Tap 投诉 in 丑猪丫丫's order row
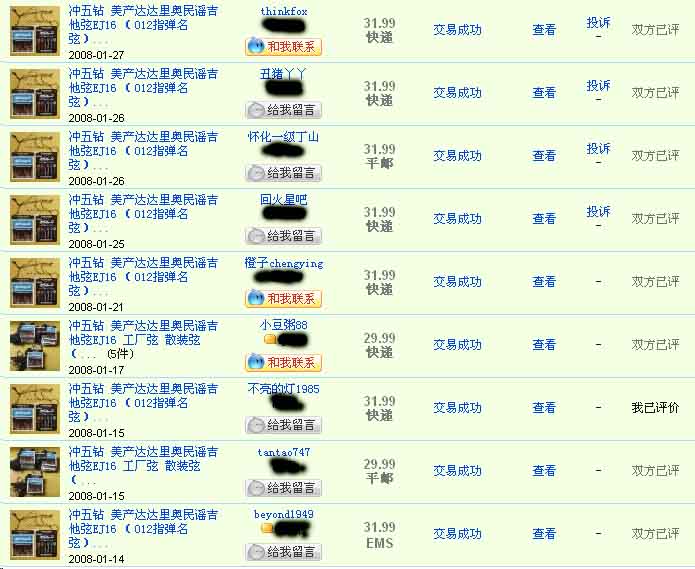The height and width of the screenshot is (569, 695). [x=598, y=86]
